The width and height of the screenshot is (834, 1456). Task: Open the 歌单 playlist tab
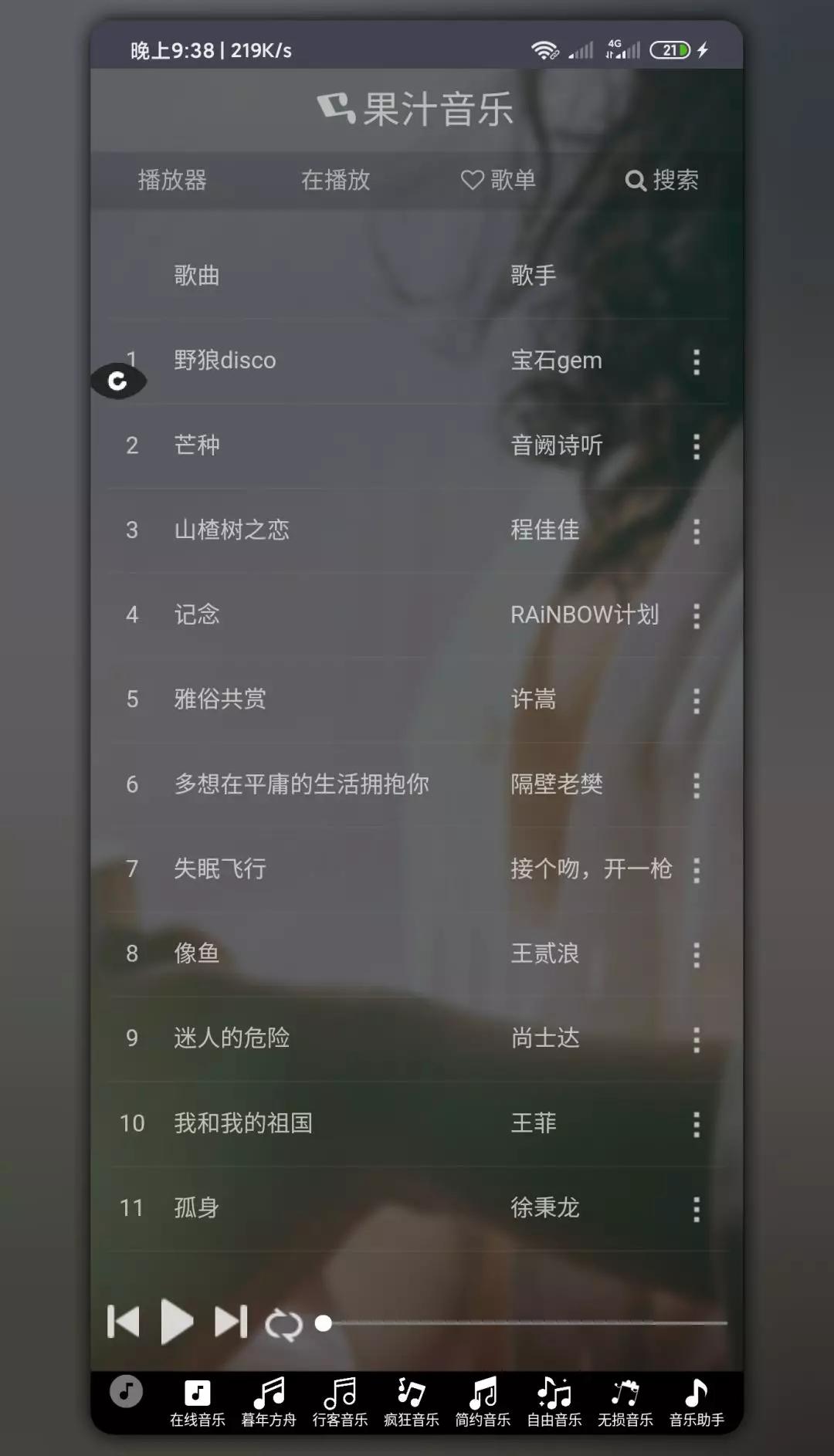tap(498, 180)
